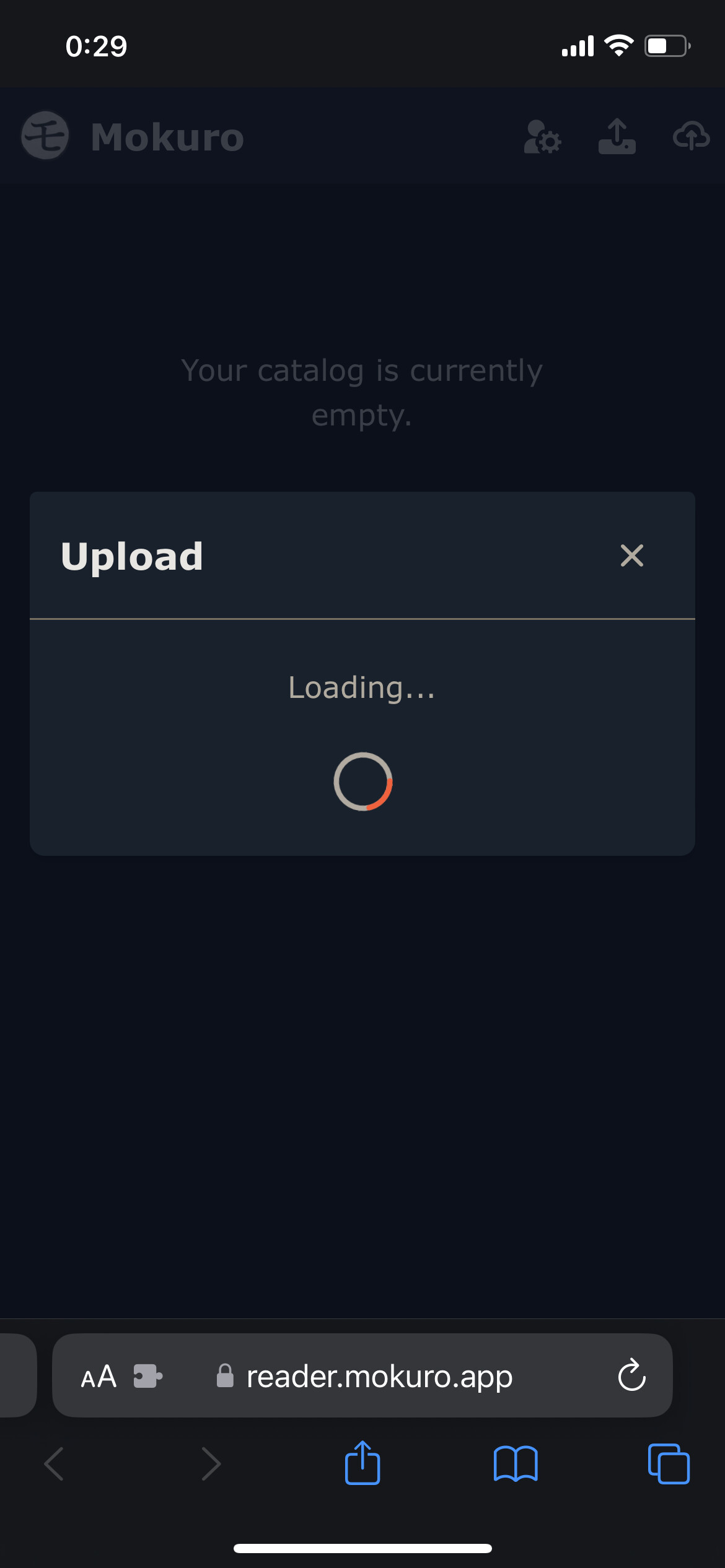Open the user settings gear icon
The width and height of the screenshot is (725, 1568).
pyautogui.click(x=542, y=137)
